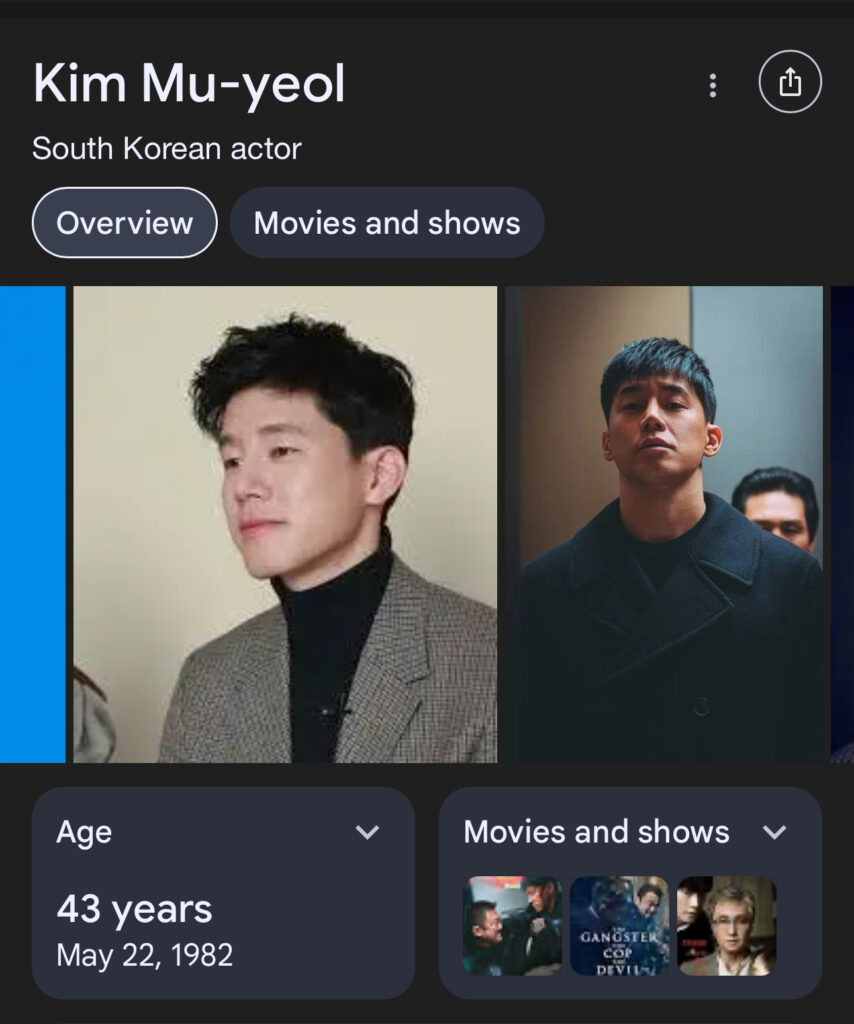This screenshot has width=854, height=1024.
Task: Select the Overview chip
Action: 124,222
